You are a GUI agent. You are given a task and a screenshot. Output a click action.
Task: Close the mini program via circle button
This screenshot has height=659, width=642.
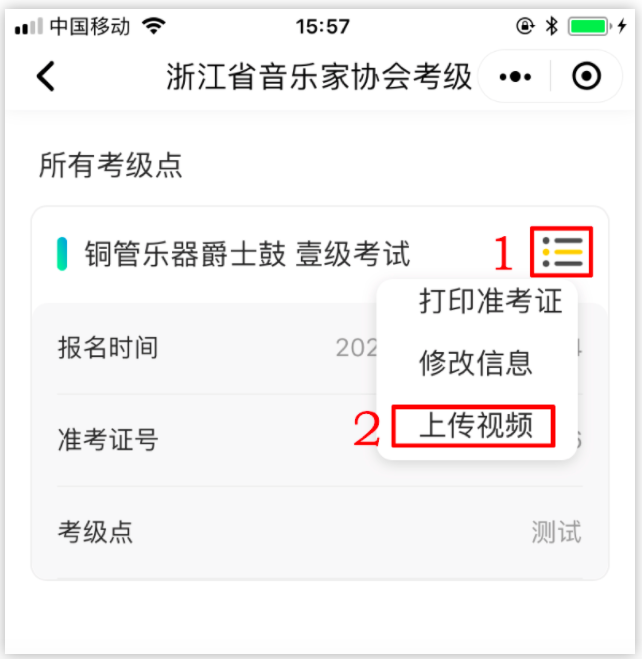586,77
